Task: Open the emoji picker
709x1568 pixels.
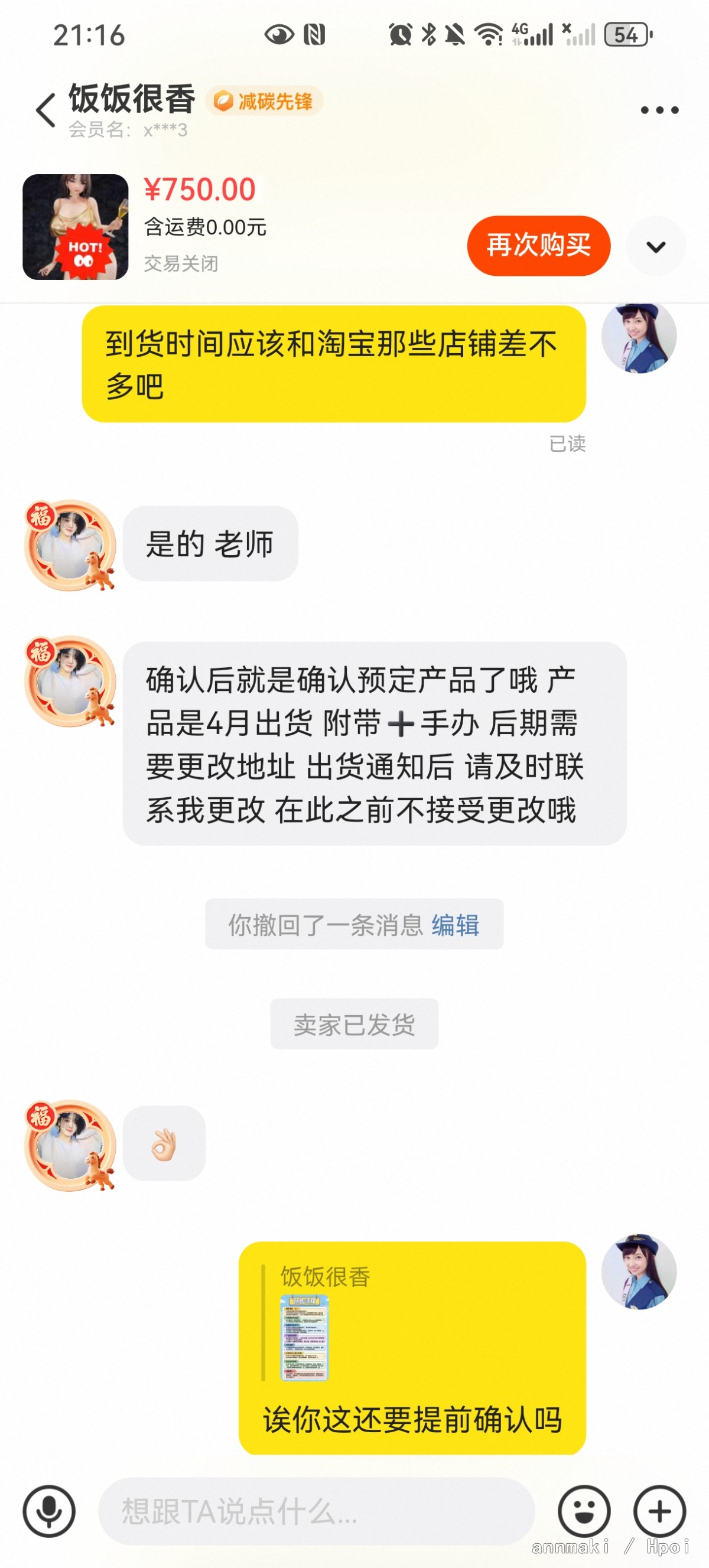Action: 584,1511
